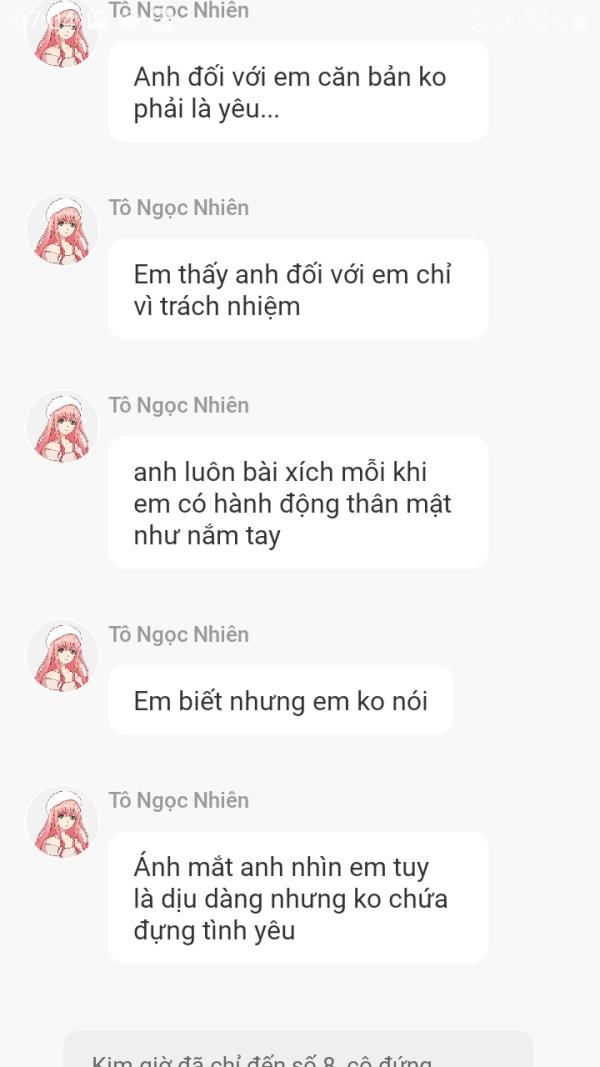The image size is (600, 1067).
Task: Tap the narration box 'Kim giờ đã chỉ đến số 8'
Action: coord(299,1049)
